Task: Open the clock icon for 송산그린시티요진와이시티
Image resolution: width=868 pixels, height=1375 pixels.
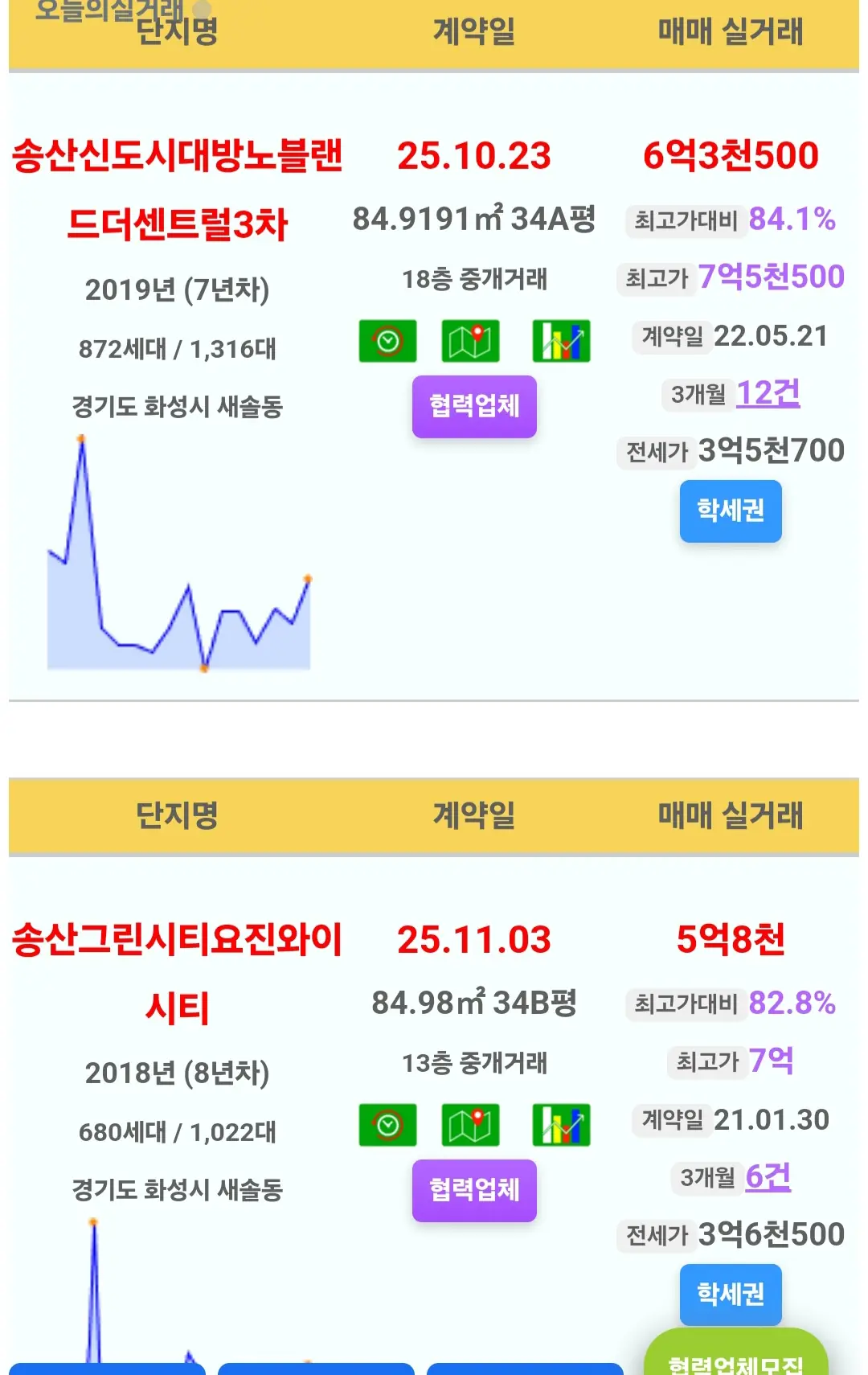Action: pyautogui.click(x=387, y=1125)
